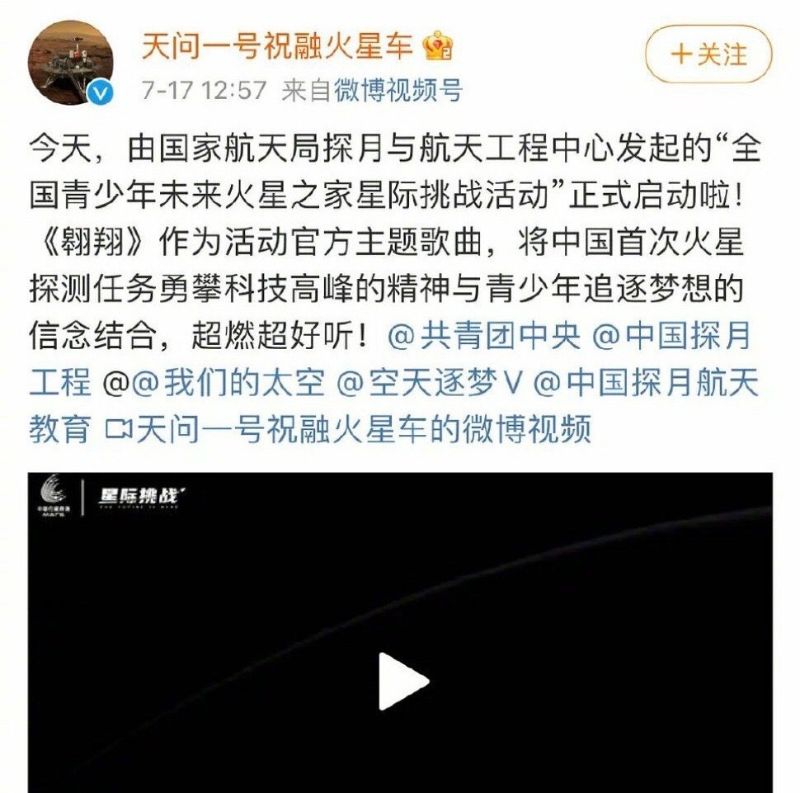
Task: Open the 微博视频号 source link
Action: 397,90
